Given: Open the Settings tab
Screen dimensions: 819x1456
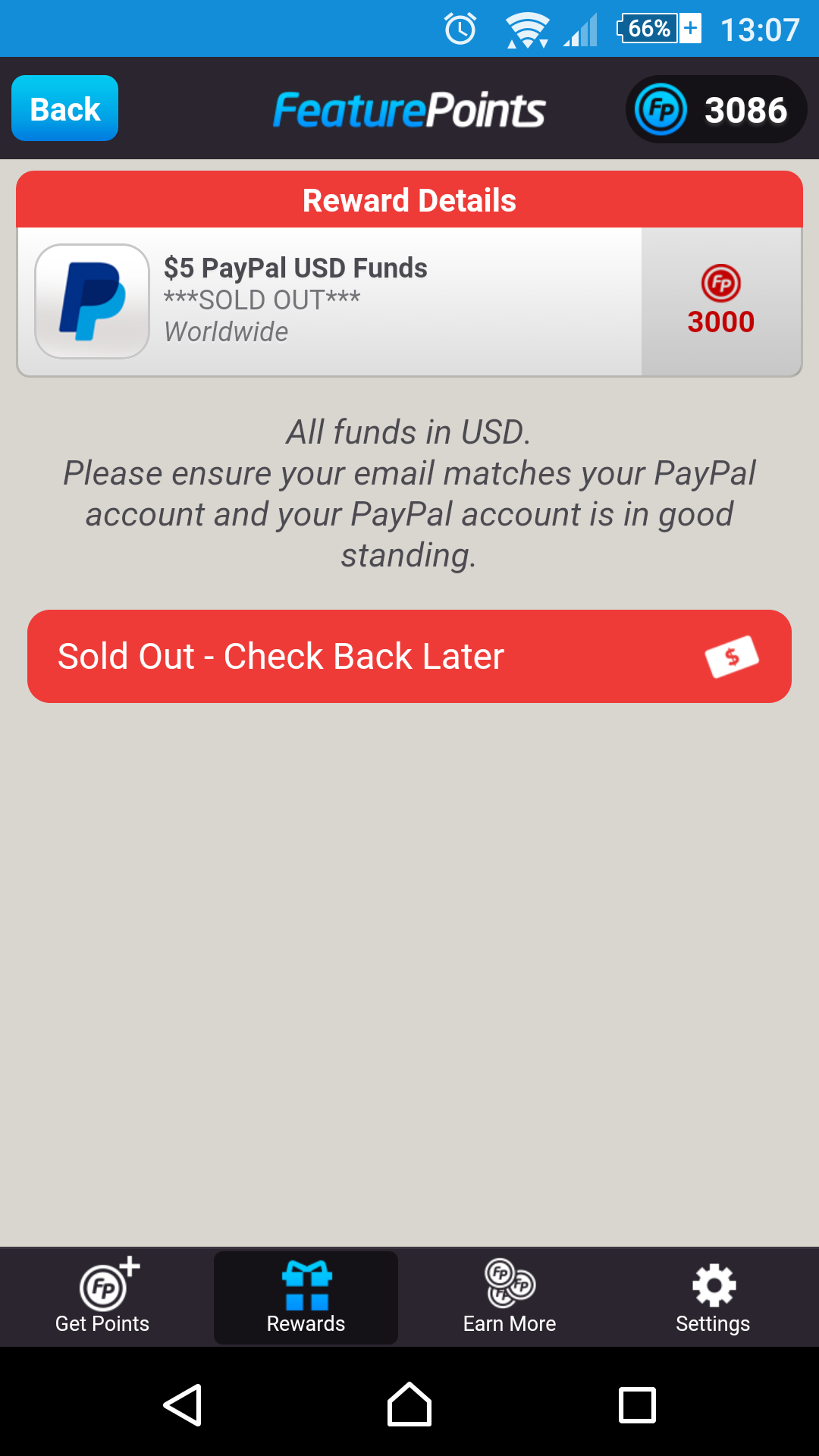Looking at the screenshot, I should pos(713,1298).
